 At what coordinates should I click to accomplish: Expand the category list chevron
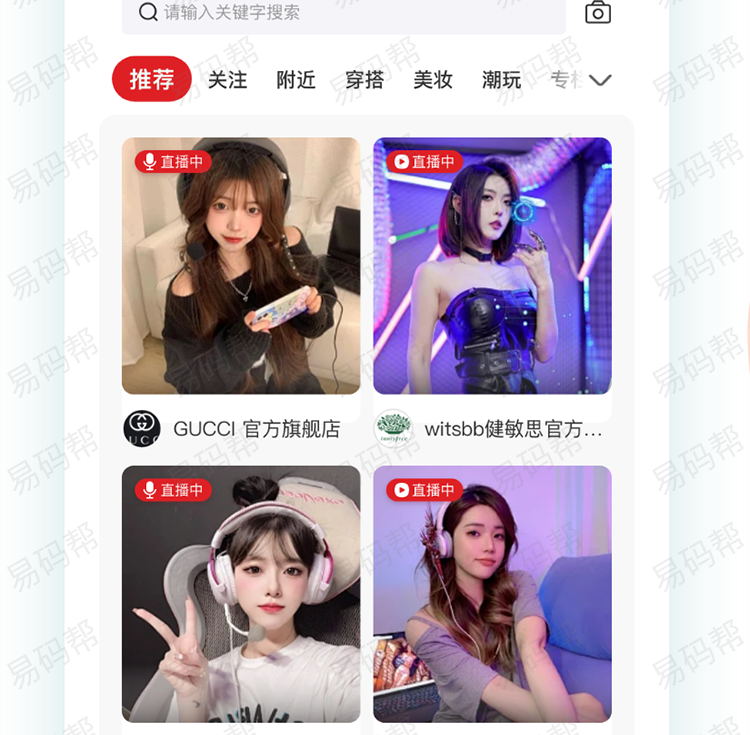(600, 80)
